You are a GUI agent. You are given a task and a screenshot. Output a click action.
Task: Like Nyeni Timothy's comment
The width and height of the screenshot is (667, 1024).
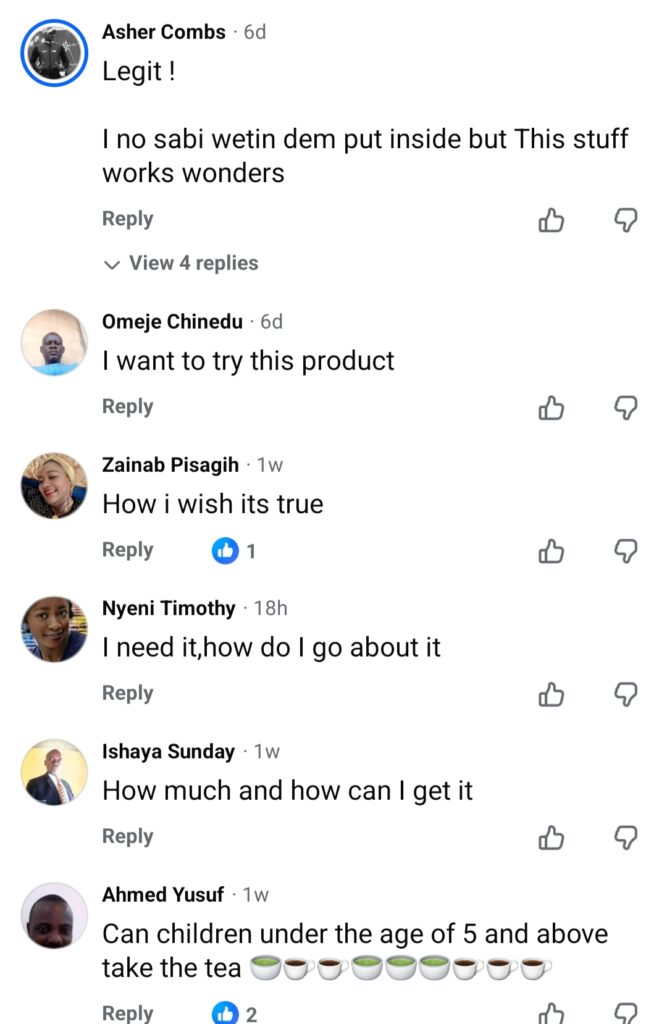[551, 694]
